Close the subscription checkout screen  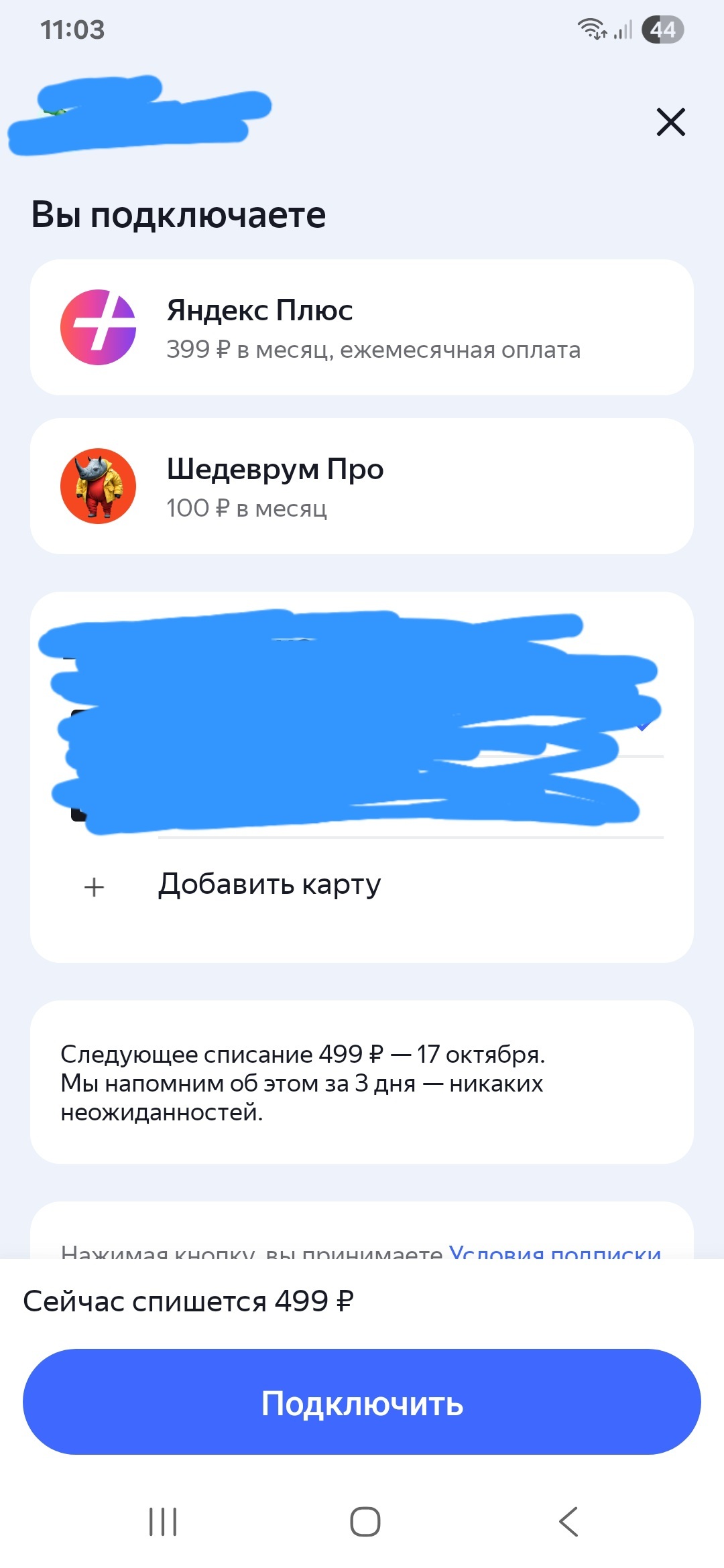tap(670, 122)
